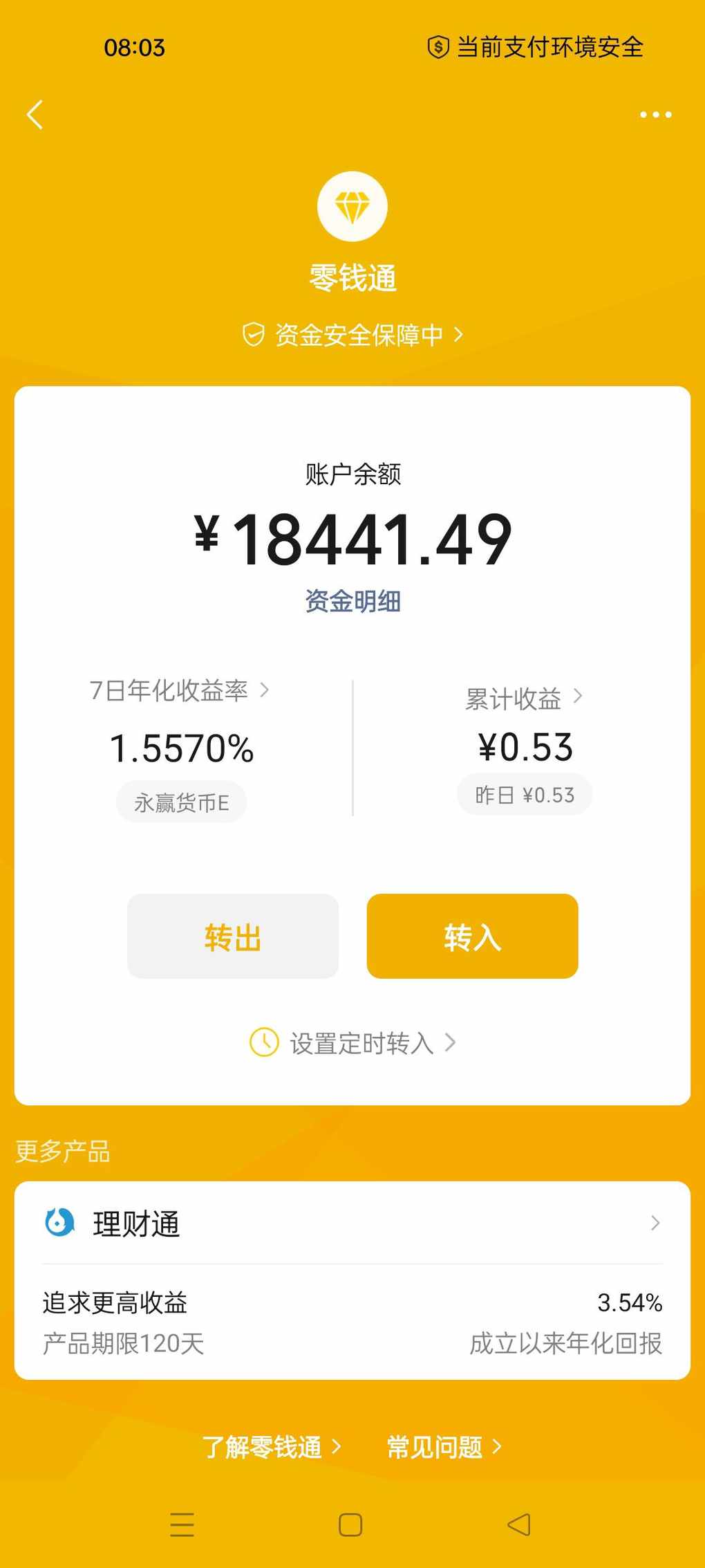Image resolution: width=705 pixels, height=1568 pixels.
Task: Tap the 转入 button
Action: [x=472, y=936]
